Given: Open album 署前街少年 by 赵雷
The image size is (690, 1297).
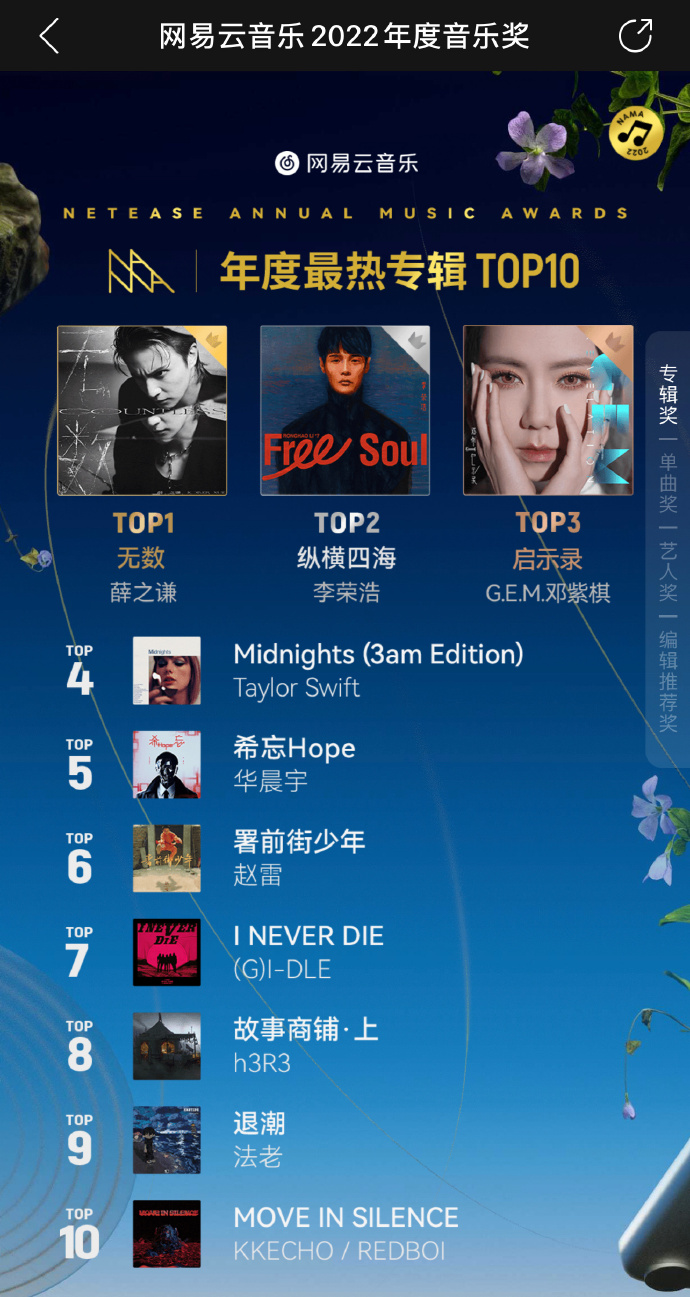Looking at the screenshot, I should tap(298, 858).
